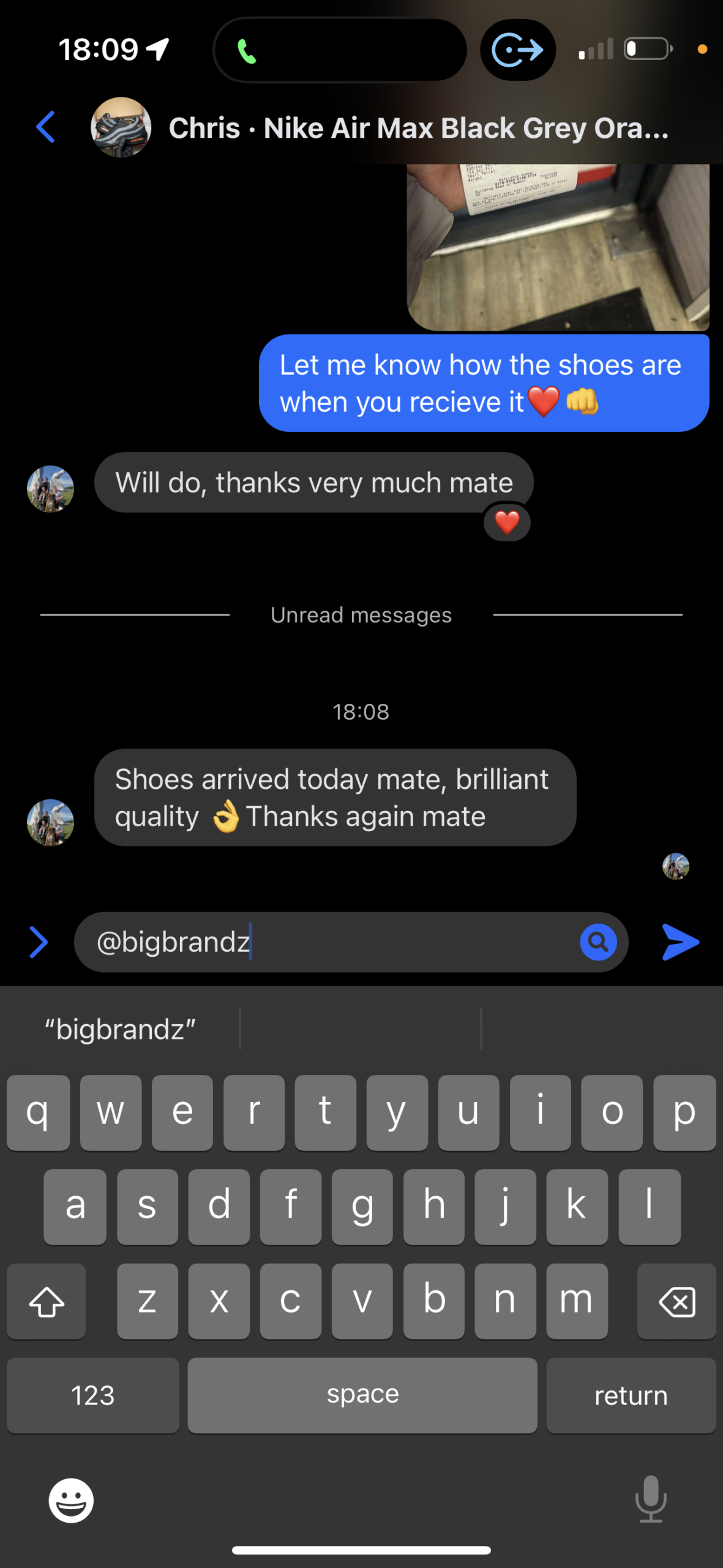The image size is (723, 1568).
Task: Enable shift on the keyboard
Action: click(x=47, y=1302)
